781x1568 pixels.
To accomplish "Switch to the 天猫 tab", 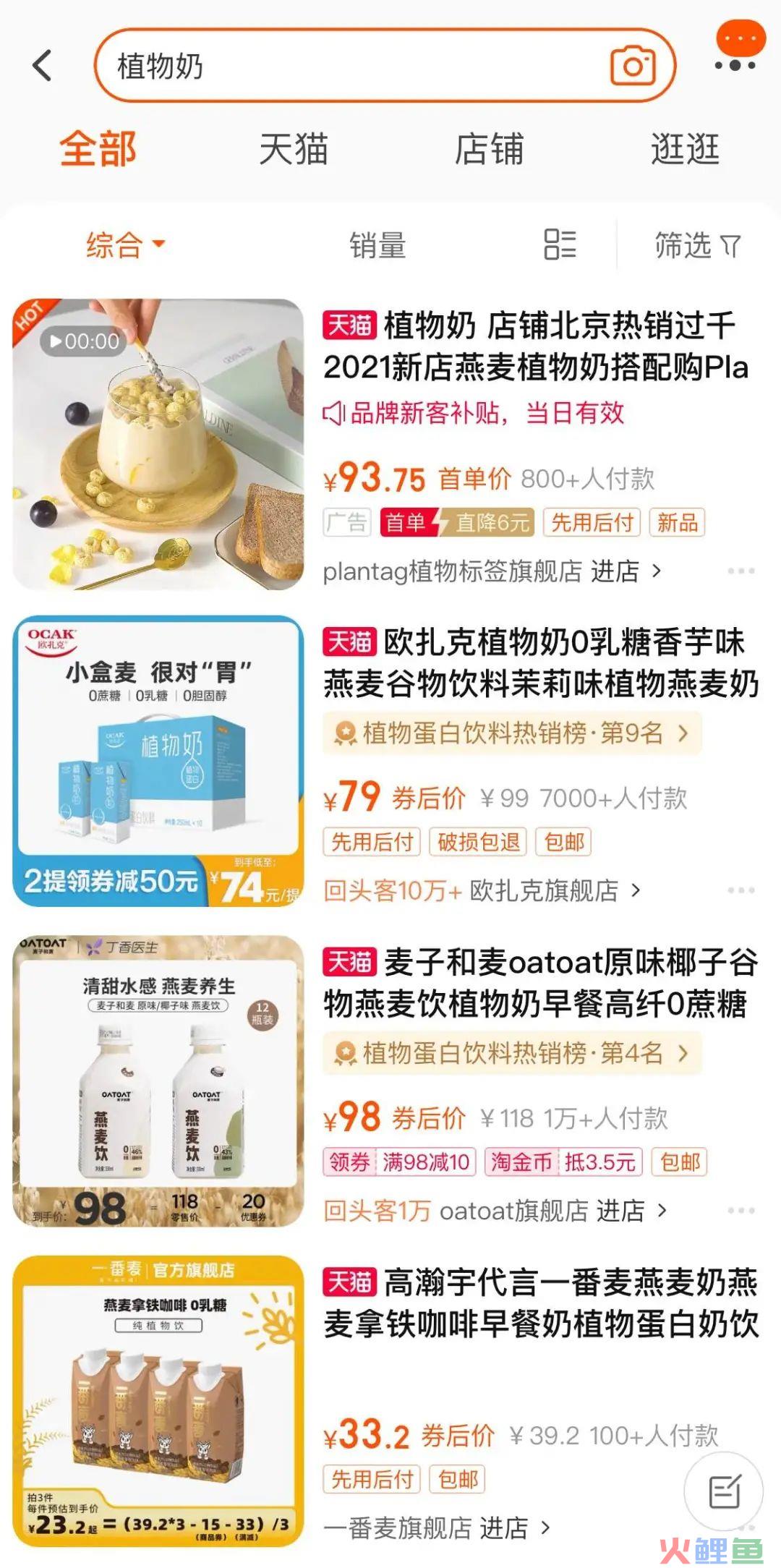I will pyautogui.click(x=293, y=150).
